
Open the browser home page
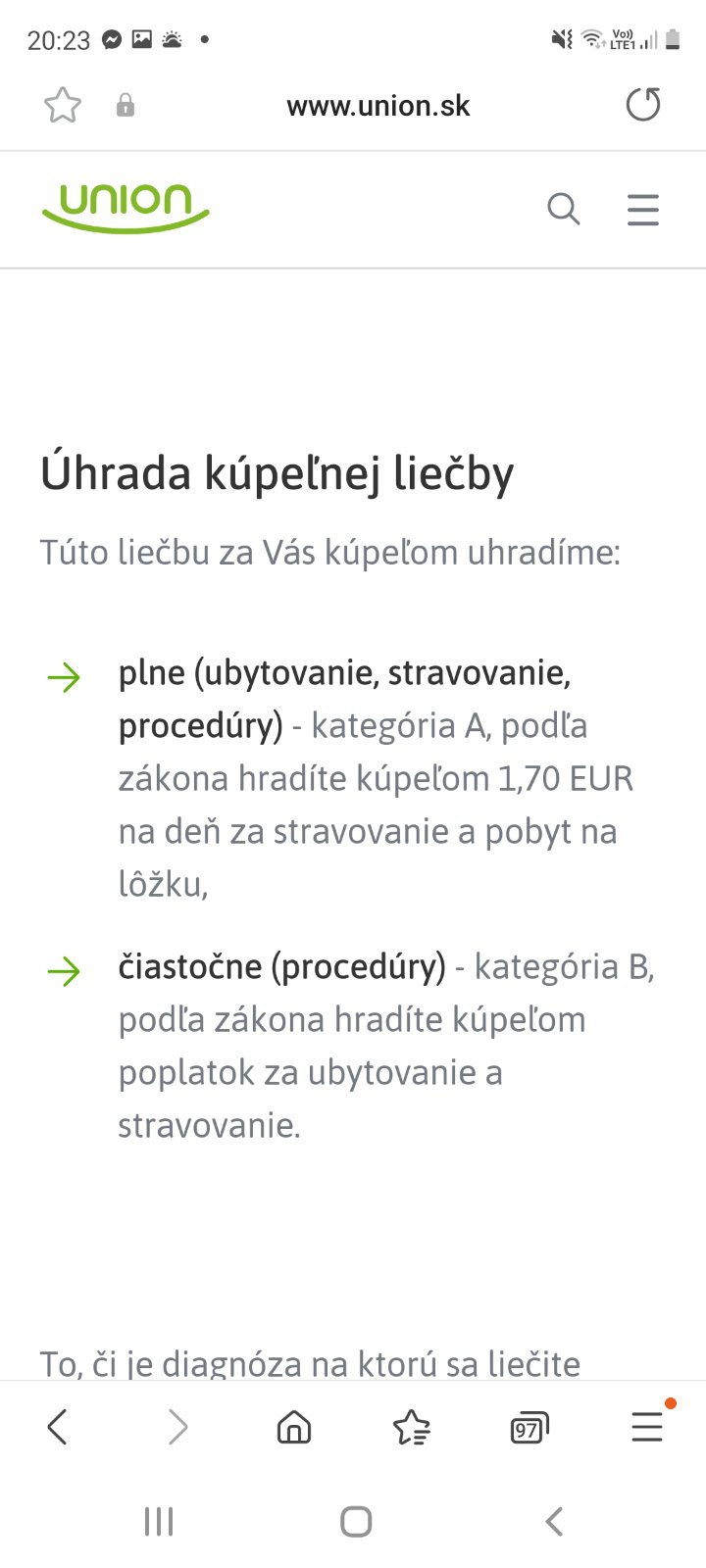tap(294, 1428)
